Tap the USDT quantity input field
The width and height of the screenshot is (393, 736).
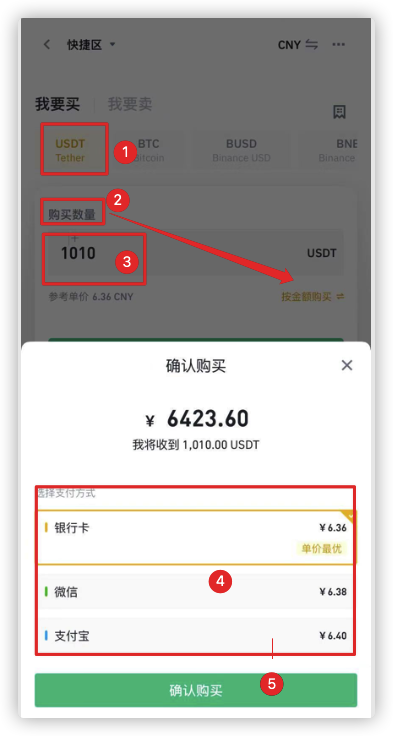click(x=193, y=253)
